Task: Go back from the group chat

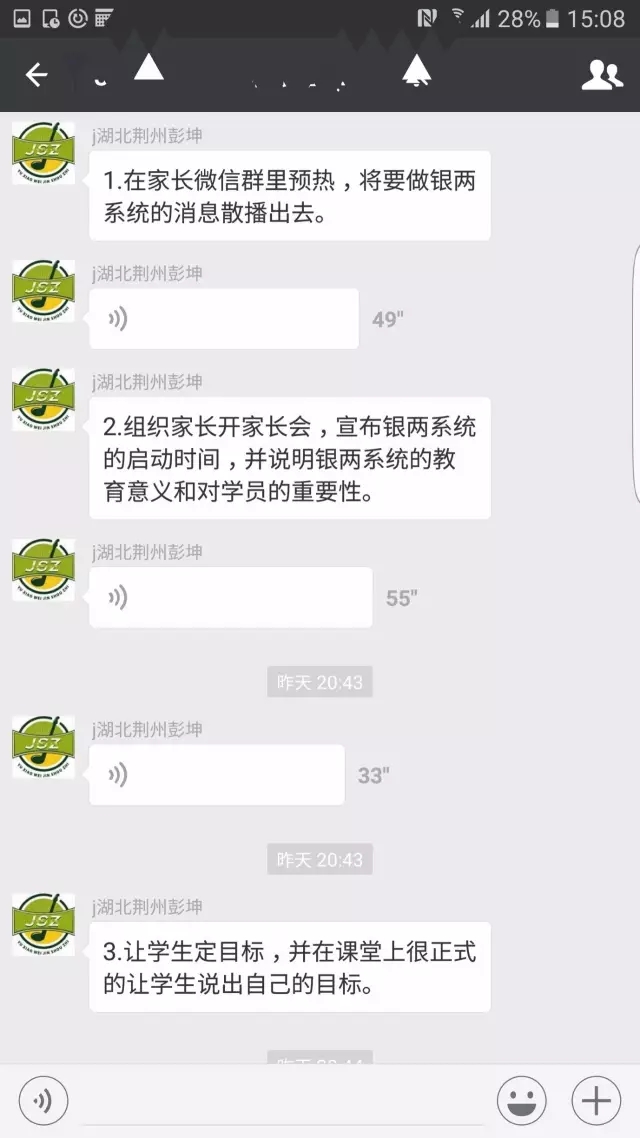Action: click(x=36, y=75)
